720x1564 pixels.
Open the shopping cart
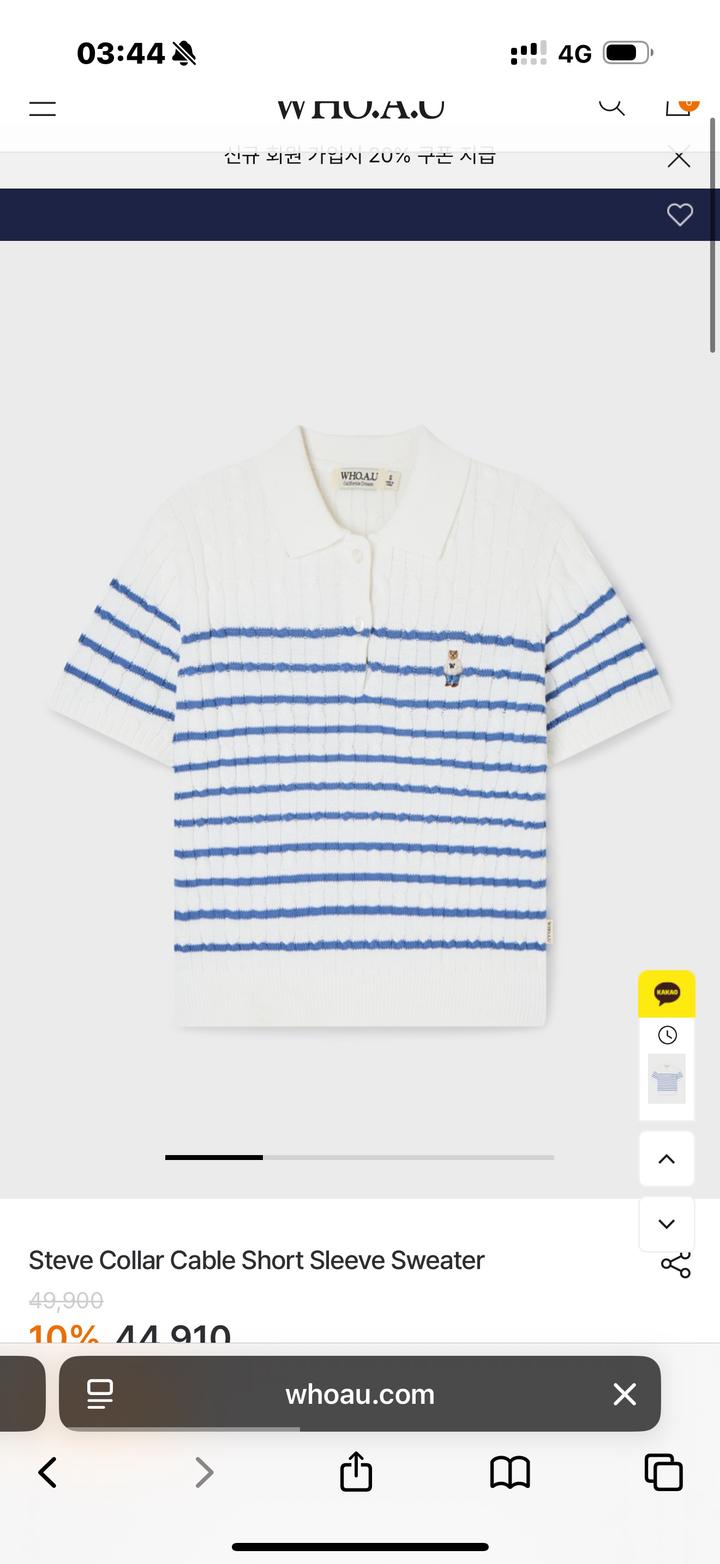coord(679,105)
